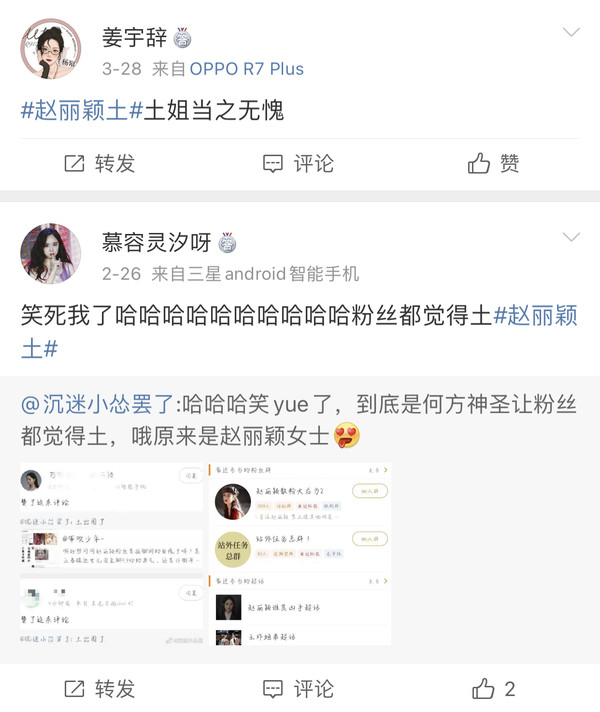
Task: Comment on 慕容灵汐呀's post
Action: click(298, 688)
